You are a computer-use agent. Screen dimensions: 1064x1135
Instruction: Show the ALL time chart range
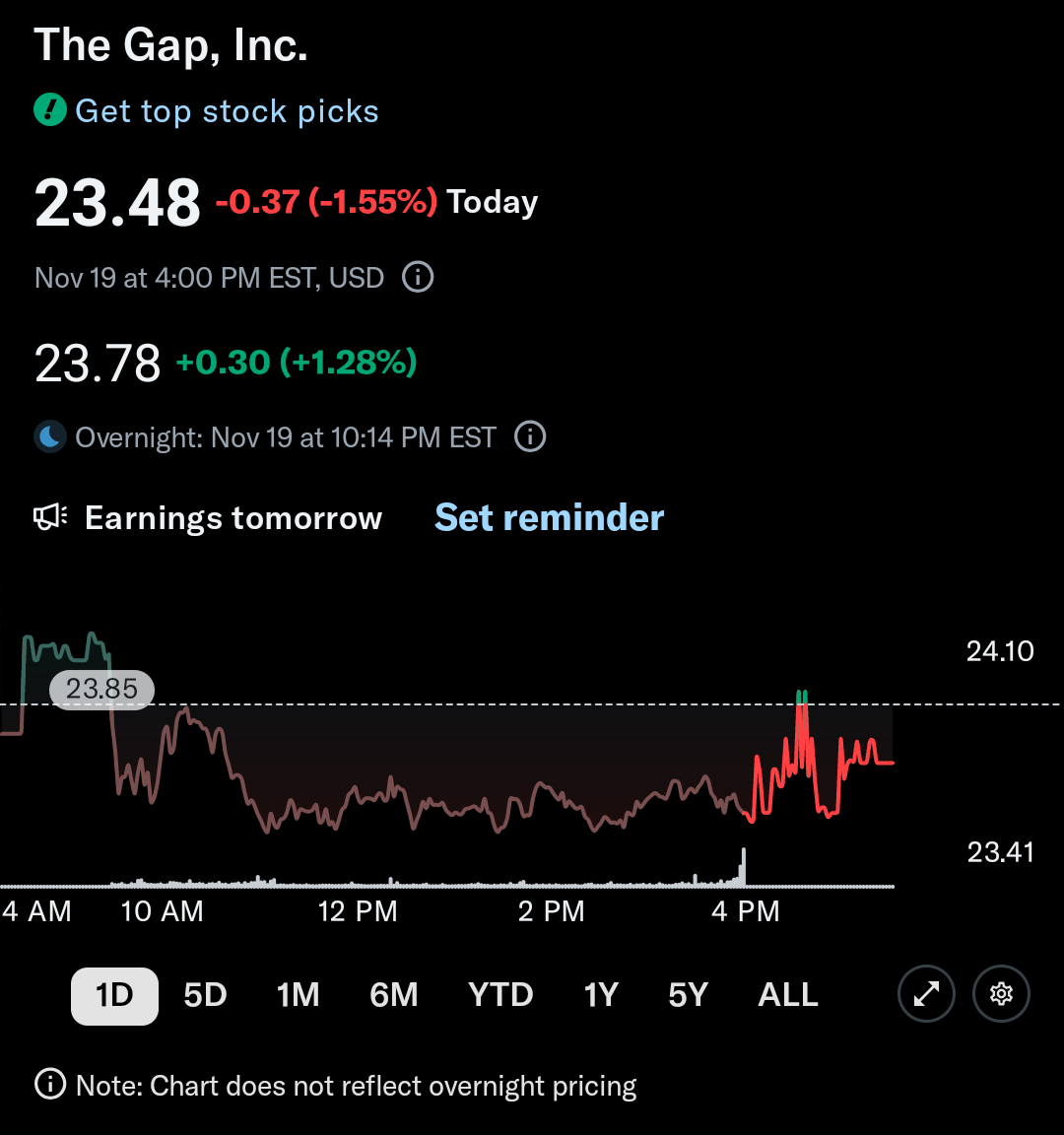pyautogui.click(x=788, y=995)
